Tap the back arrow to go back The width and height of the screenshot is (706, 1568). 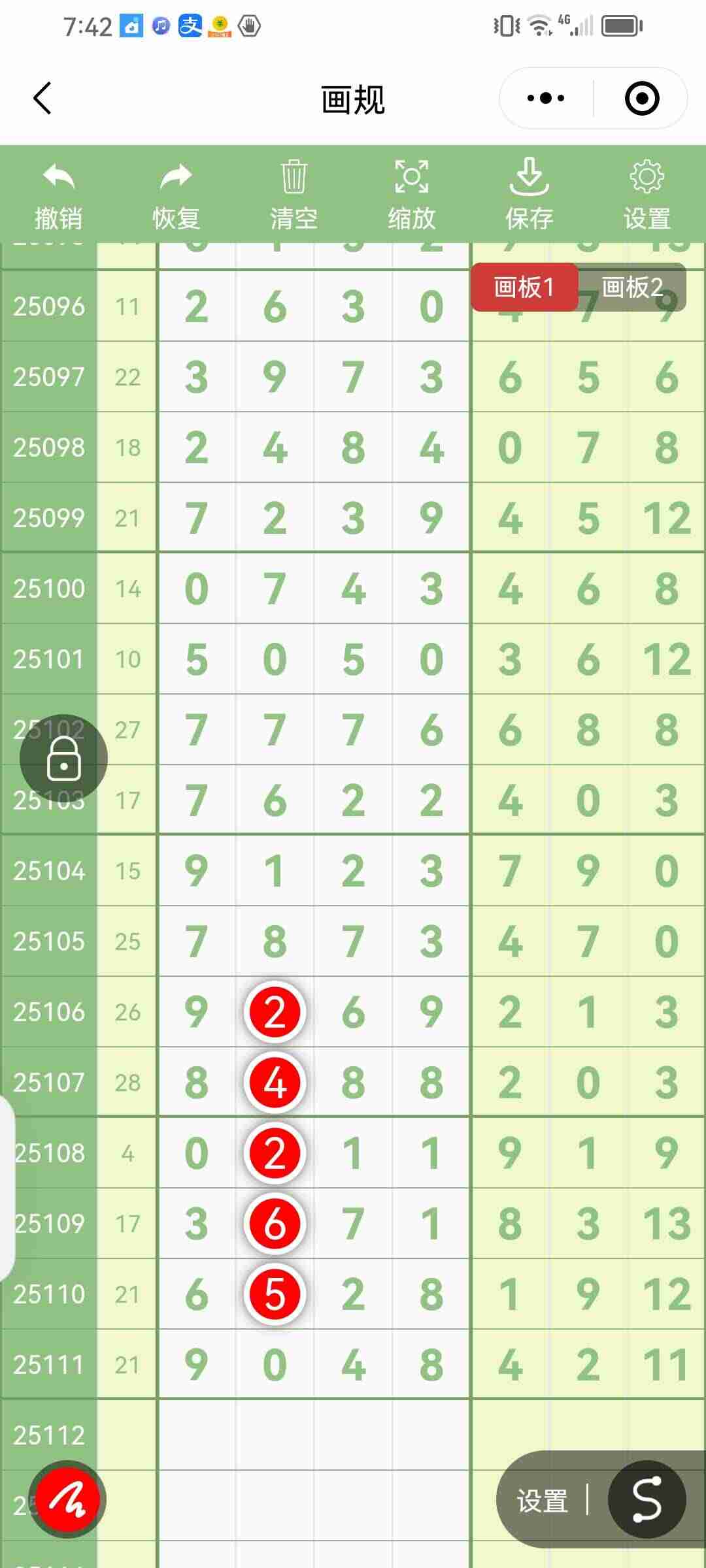[x=42, y=97]
